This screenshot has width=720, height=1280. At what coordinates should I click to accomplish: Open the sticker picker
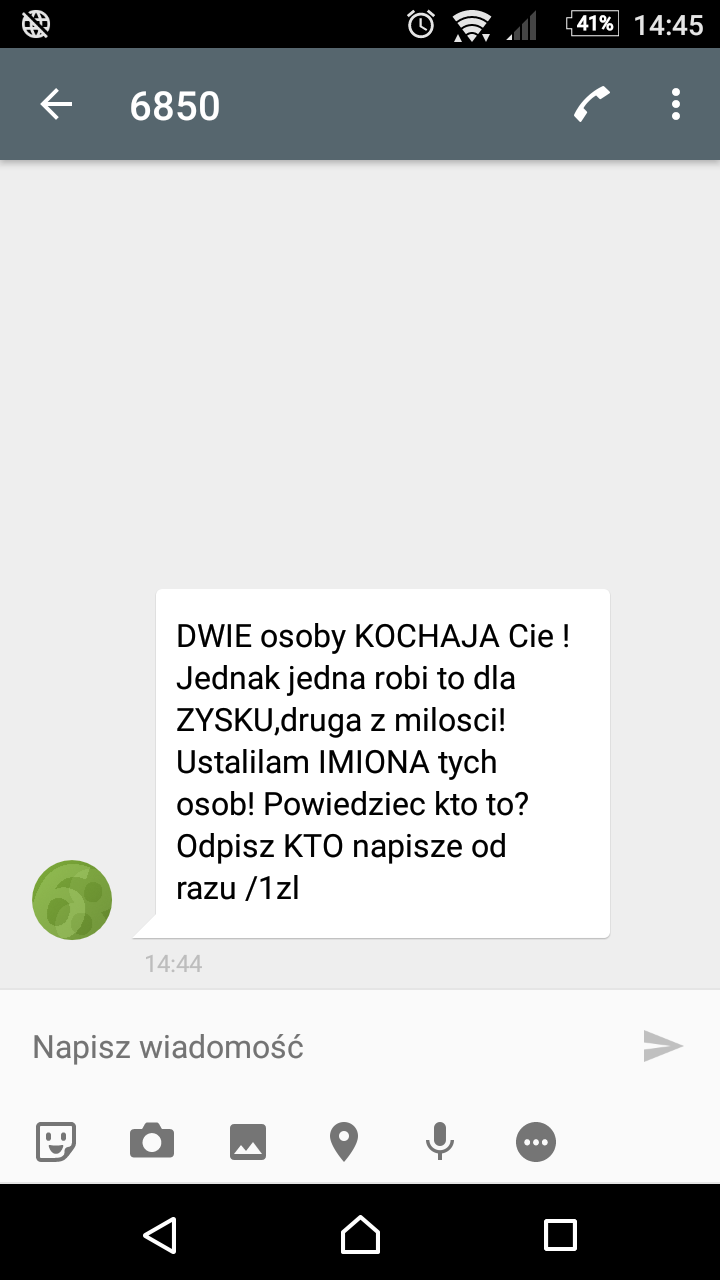click(x=56, y=1141)
